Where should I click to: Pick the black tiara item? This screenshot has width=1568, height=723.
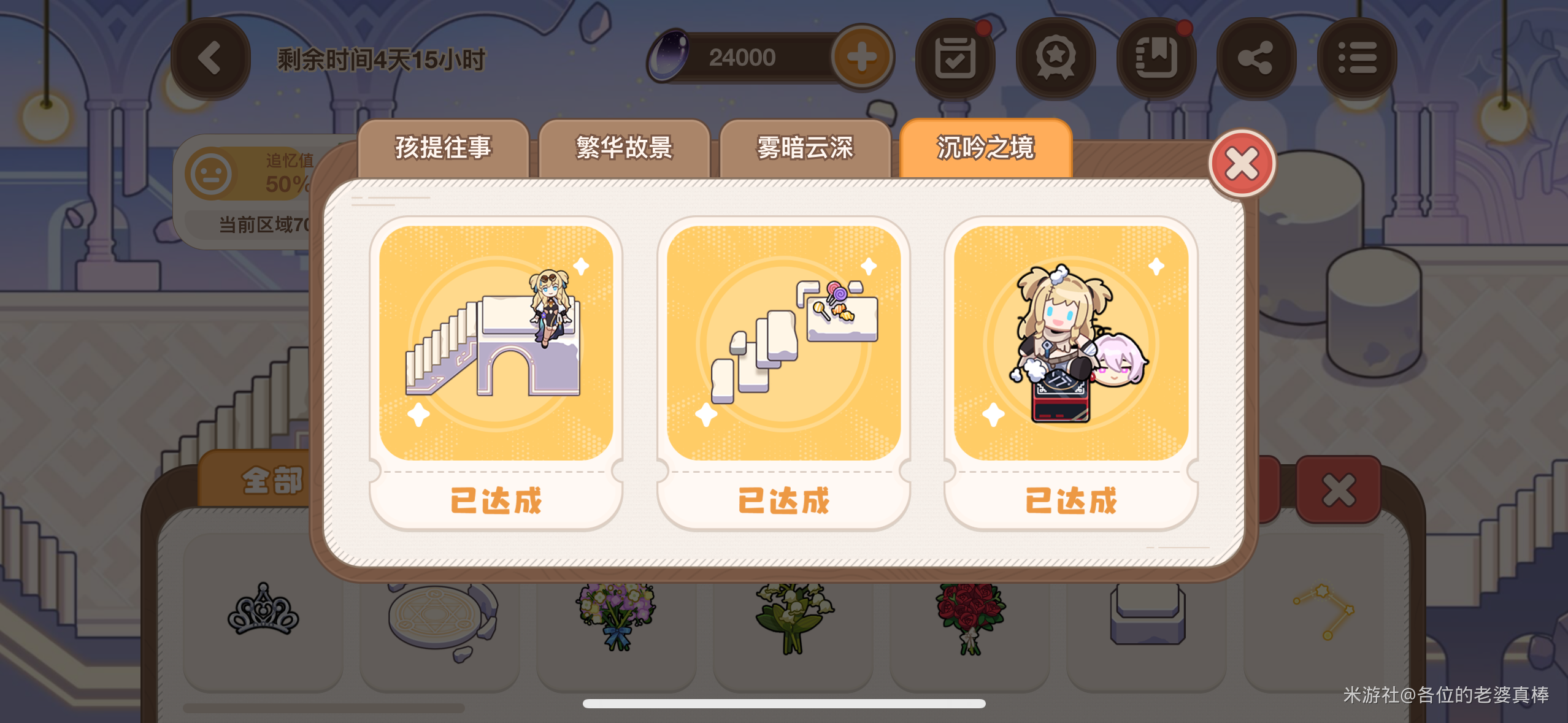coord(263,610)
